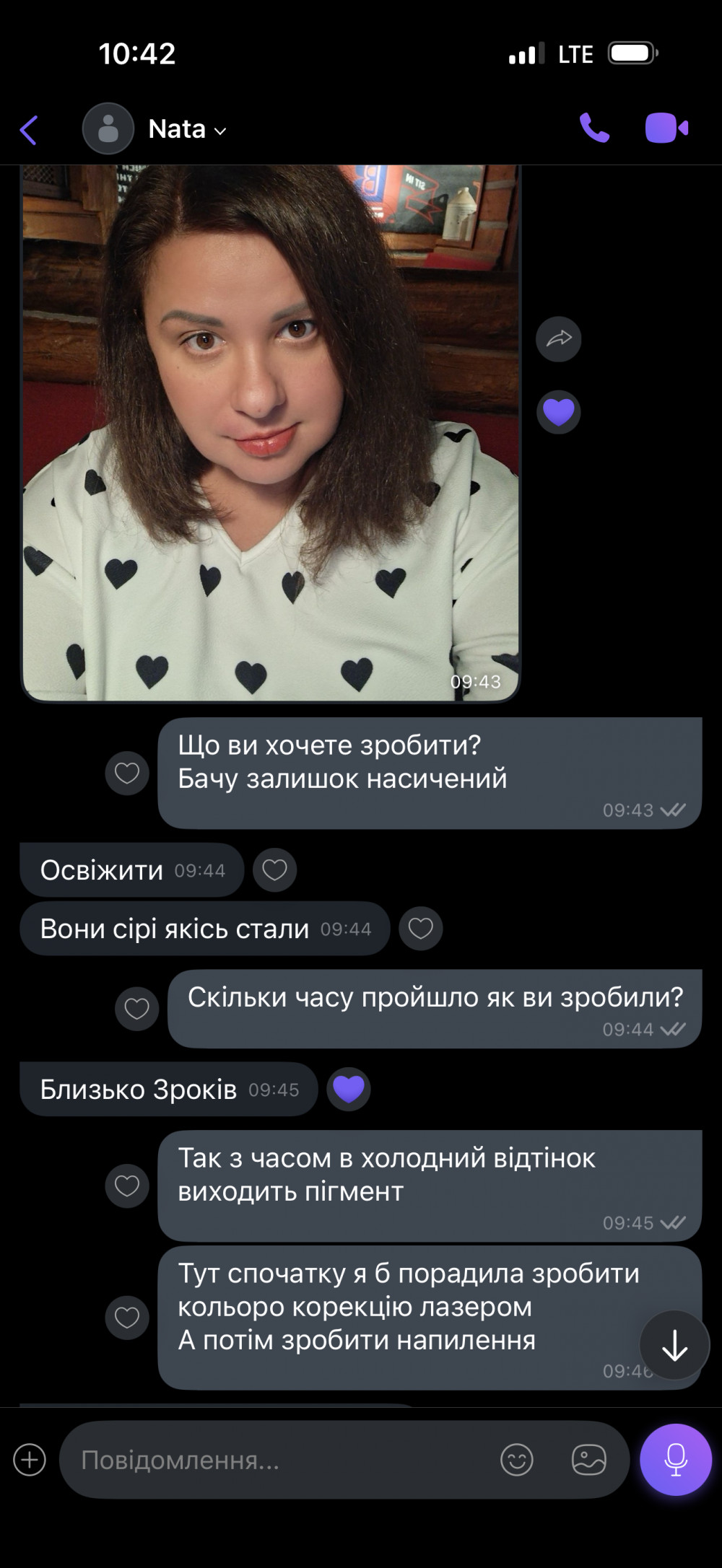Focus the Повідомлення message field
Viewport: 722px width, 1568px height.
point(282,1460)
